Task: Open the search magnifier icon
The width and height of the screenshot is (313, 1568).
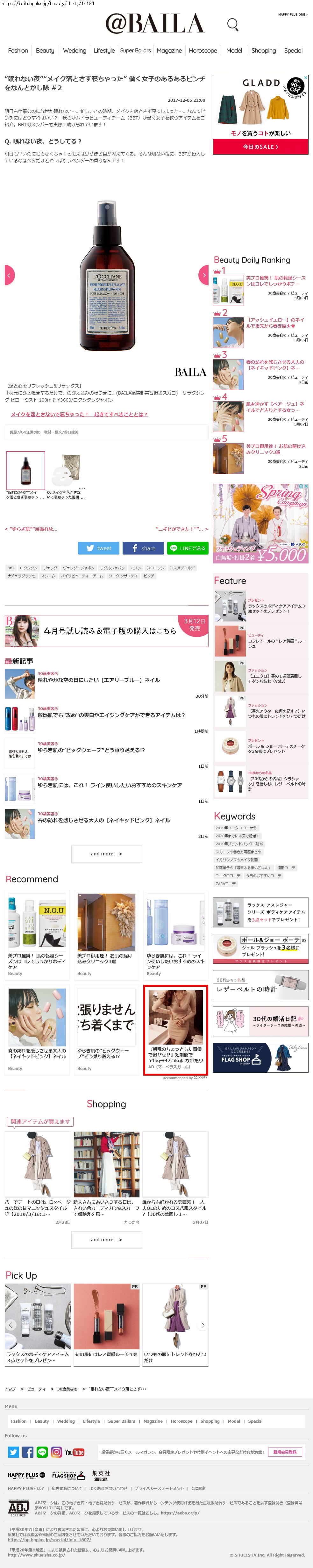Action: 232,24
